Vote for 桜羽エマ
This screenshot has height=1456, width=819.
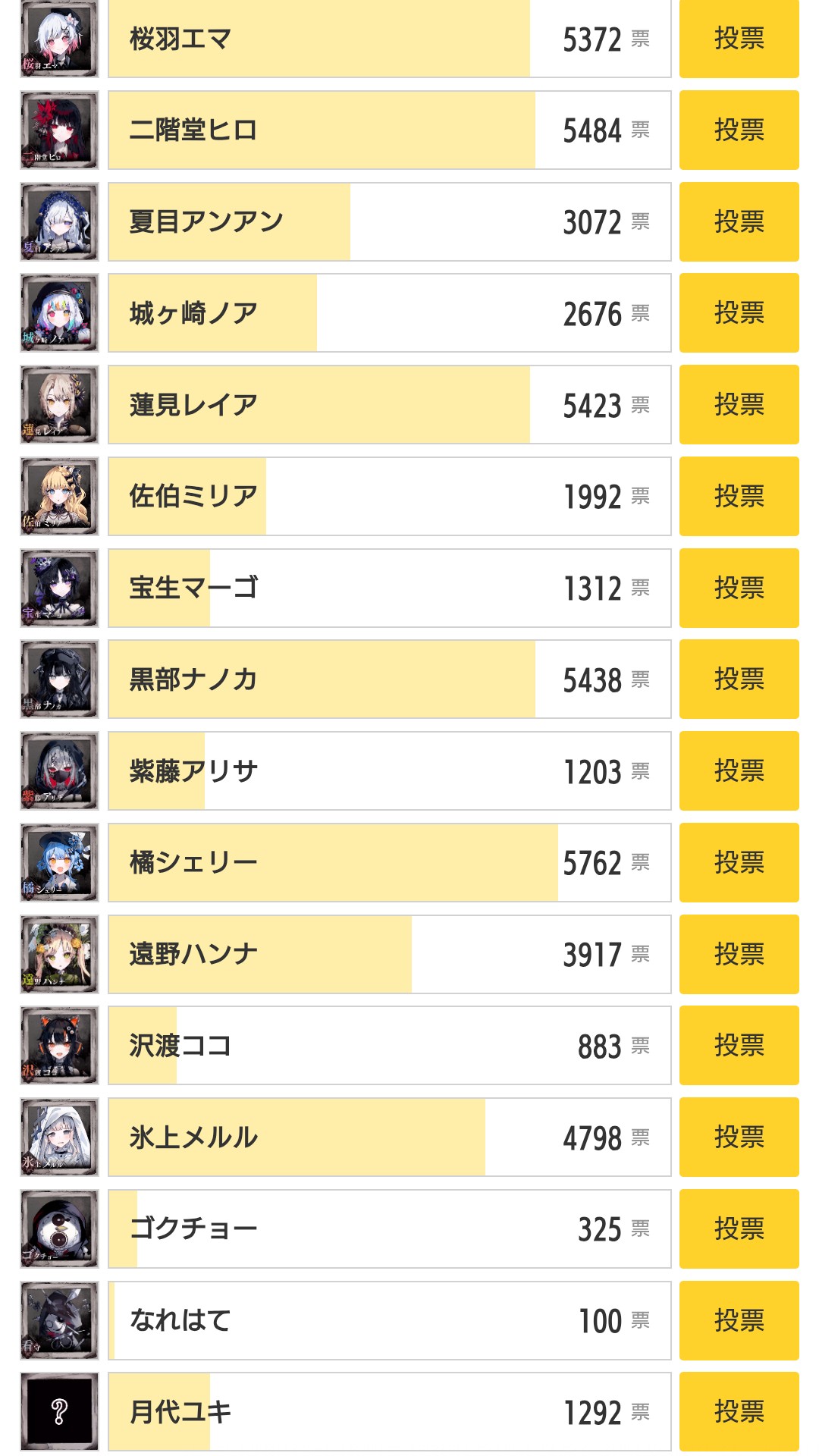pos(739,39)
